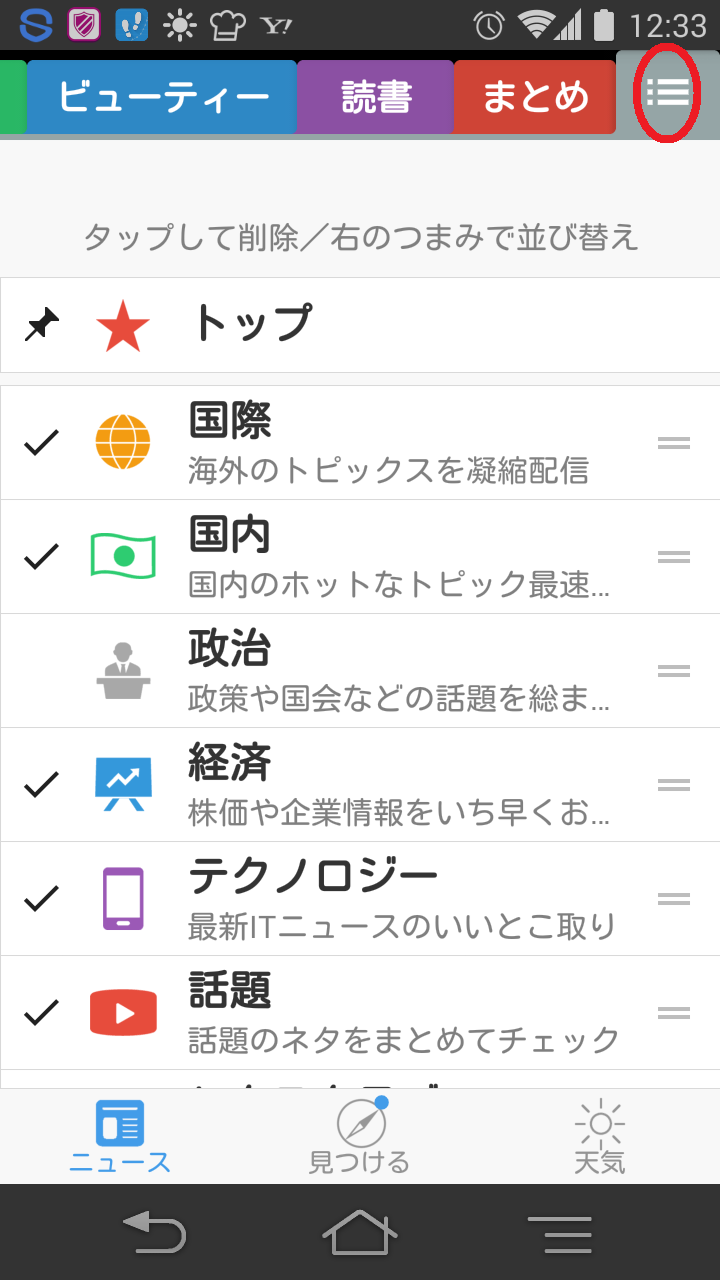Image resolution: width=720 pixels, height=1280 pixels.
Task: Open the 見つける tab
Action: tap(360, 1136)
